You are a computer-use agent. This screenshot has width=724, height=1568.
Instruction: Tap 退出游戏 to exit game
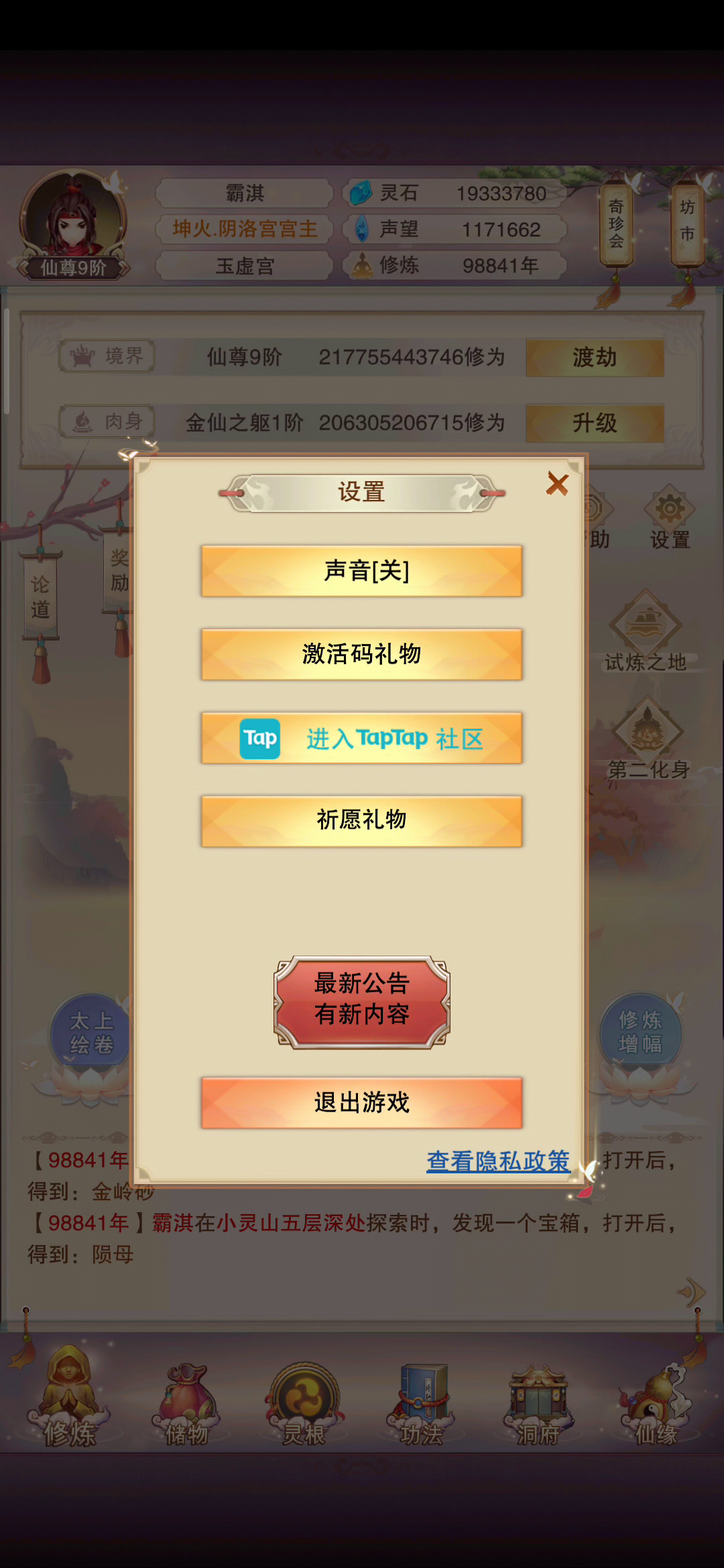click(361, 1102)
